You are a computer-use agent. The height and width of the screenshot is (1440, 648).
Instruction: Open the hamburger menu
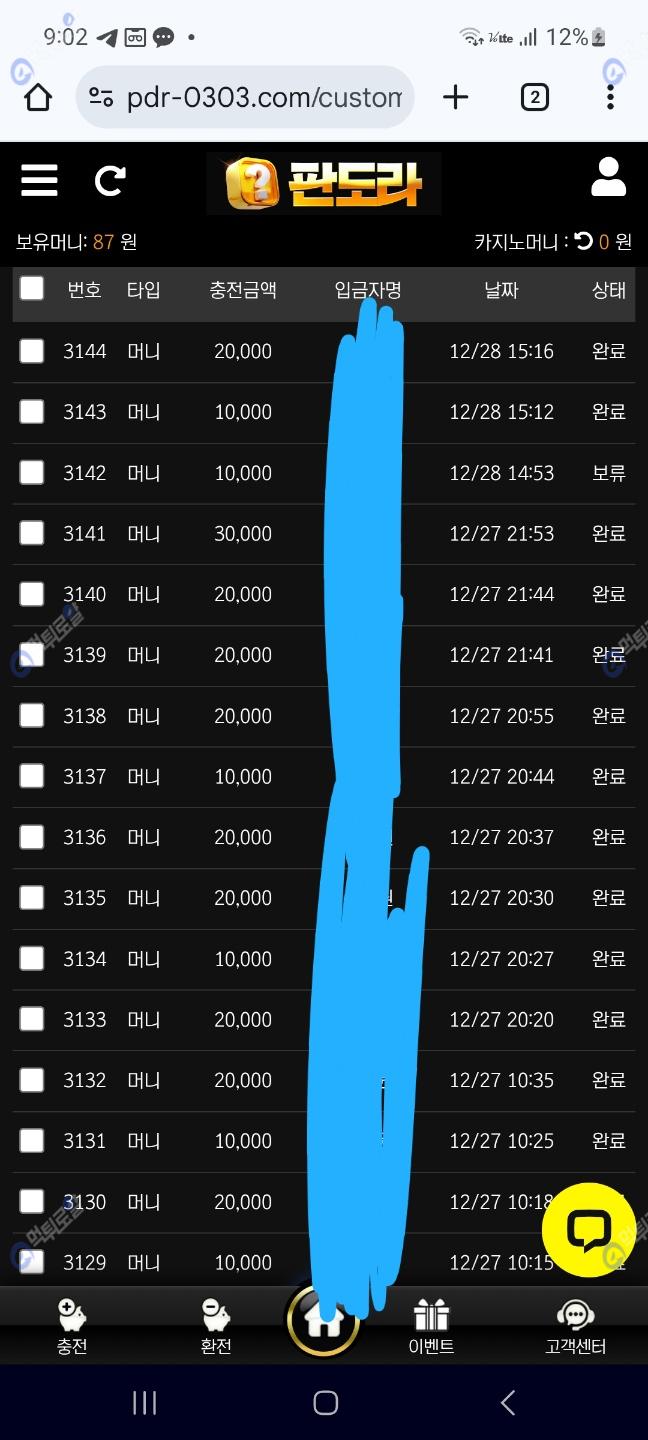point(39,180)
